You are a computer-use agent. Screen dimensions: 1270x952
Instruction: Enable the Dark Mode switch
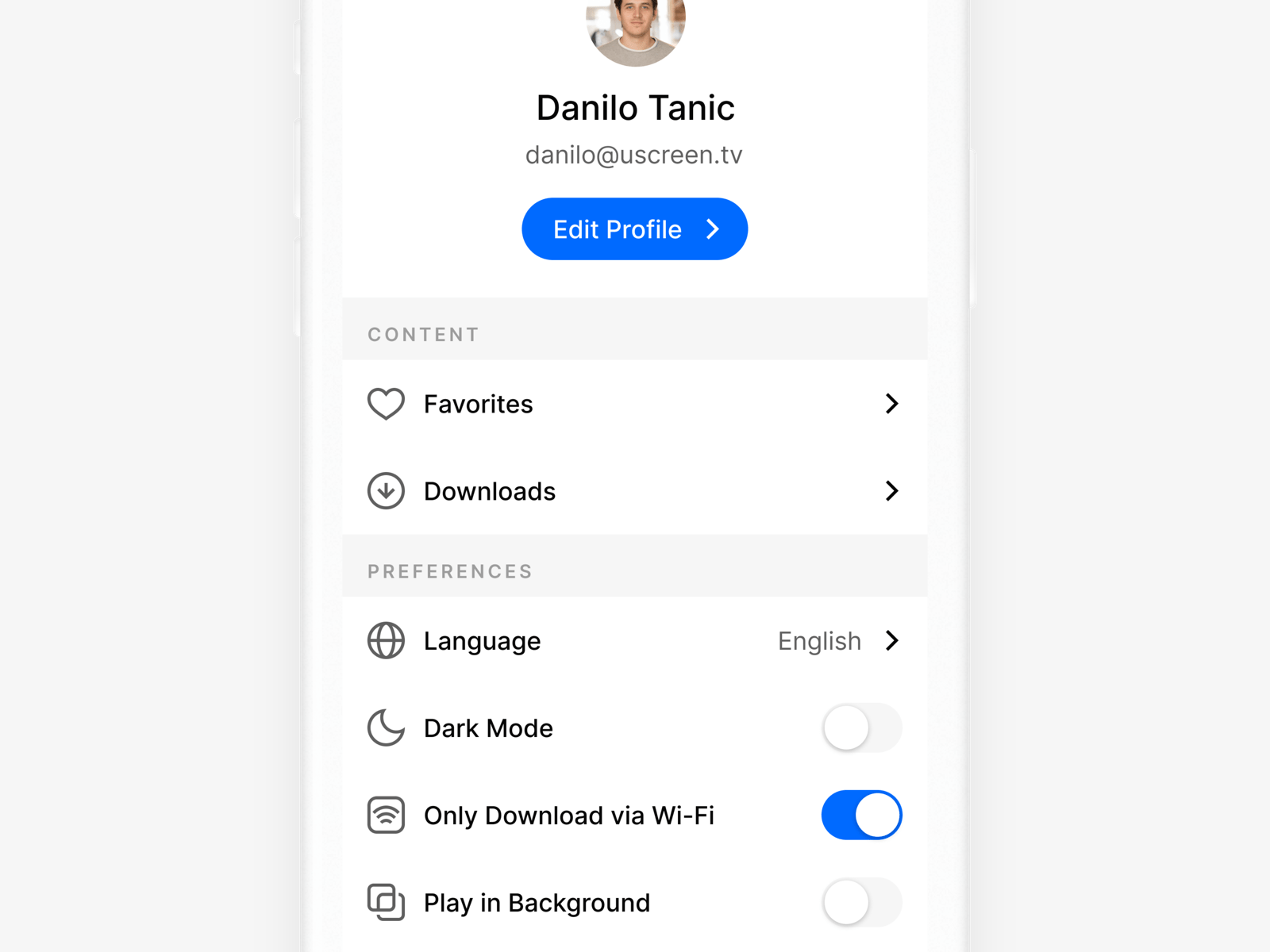tap(861, 728)
